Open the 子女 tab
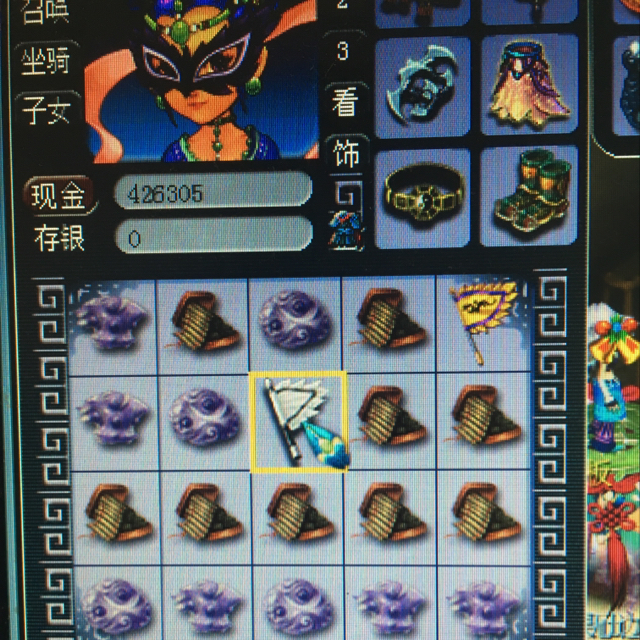Image resolution: width=640 pixels, height=640 pixels. (x=46, y=112)
